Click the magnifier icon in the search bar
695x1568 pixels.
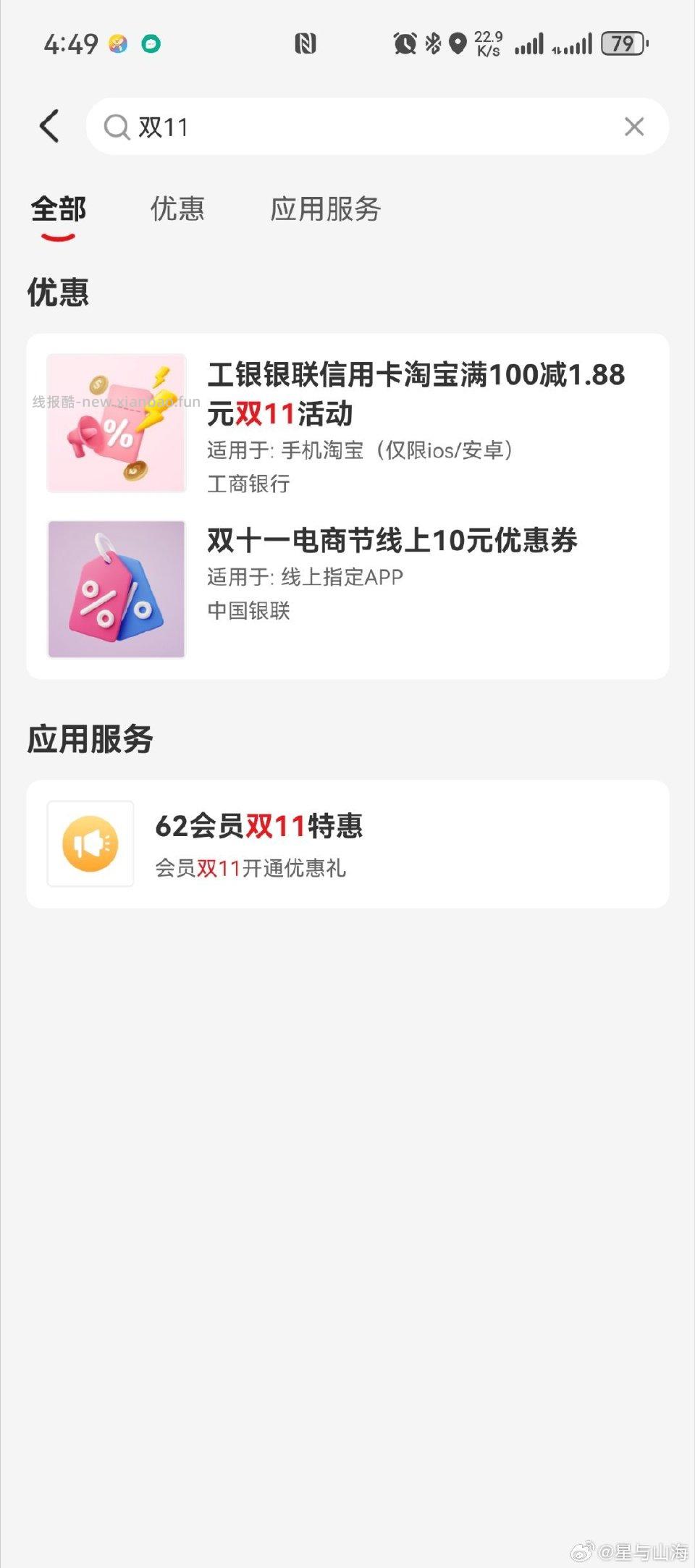(117, 127)
